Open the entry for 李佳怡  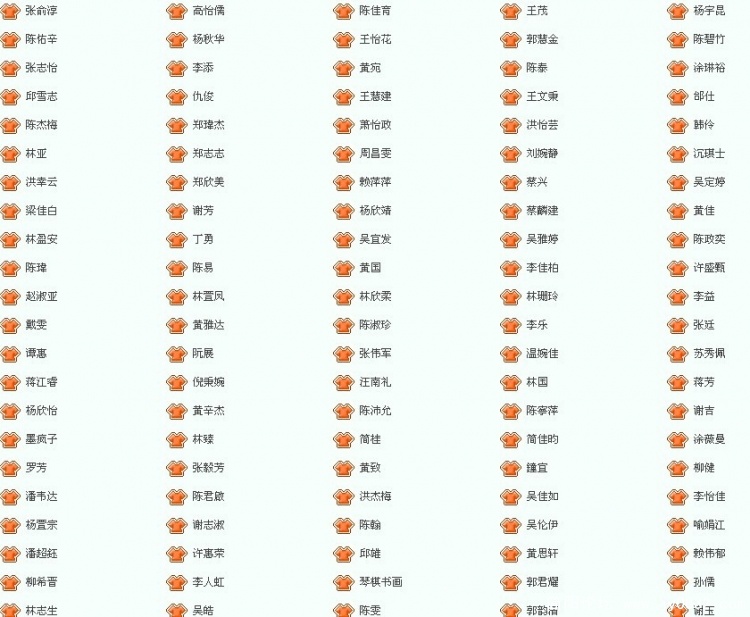[709, 497]
